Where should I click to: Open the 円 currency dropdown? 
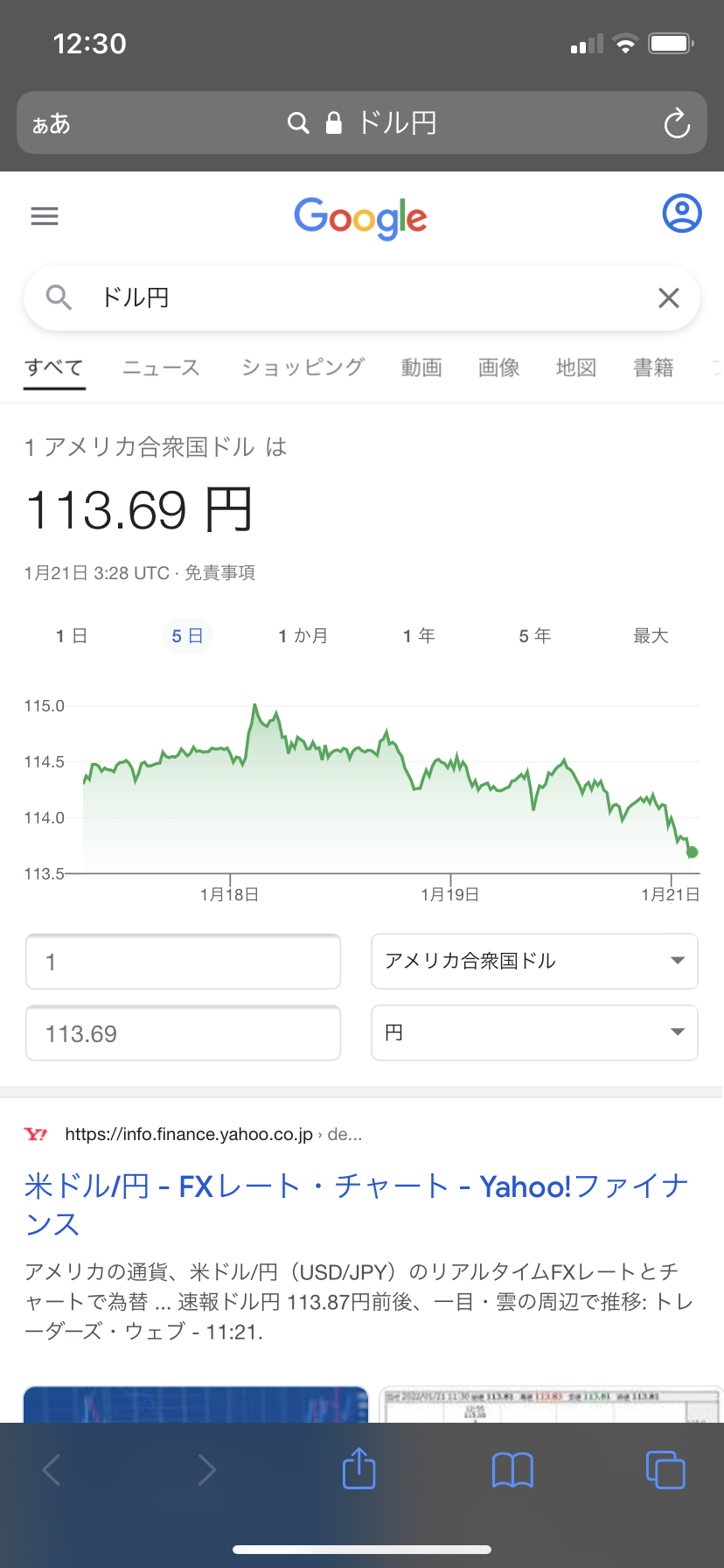coord(534,1032)
